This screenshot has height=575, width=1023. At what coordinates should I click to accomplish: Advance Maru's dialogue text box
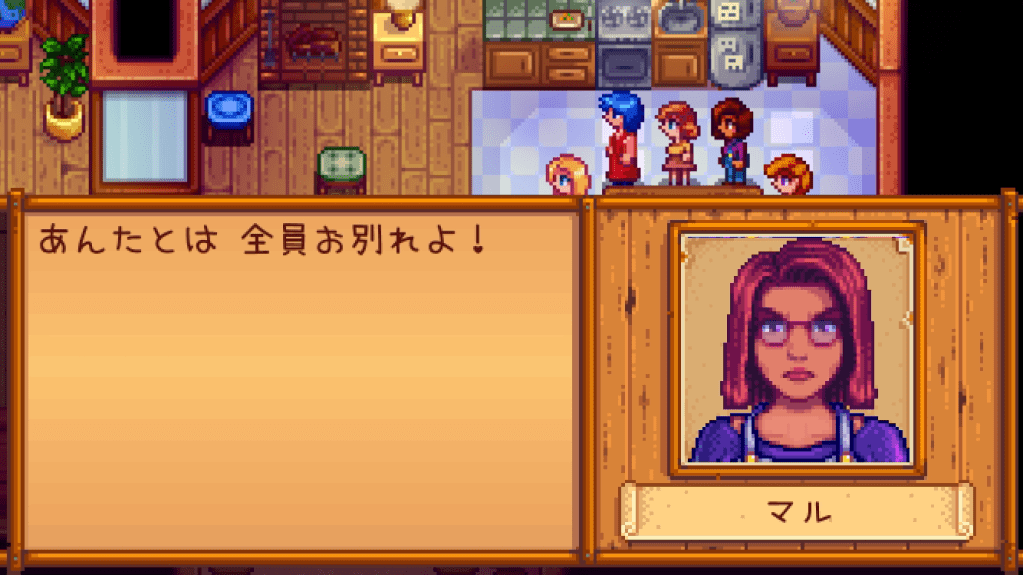tap(300, 380)
